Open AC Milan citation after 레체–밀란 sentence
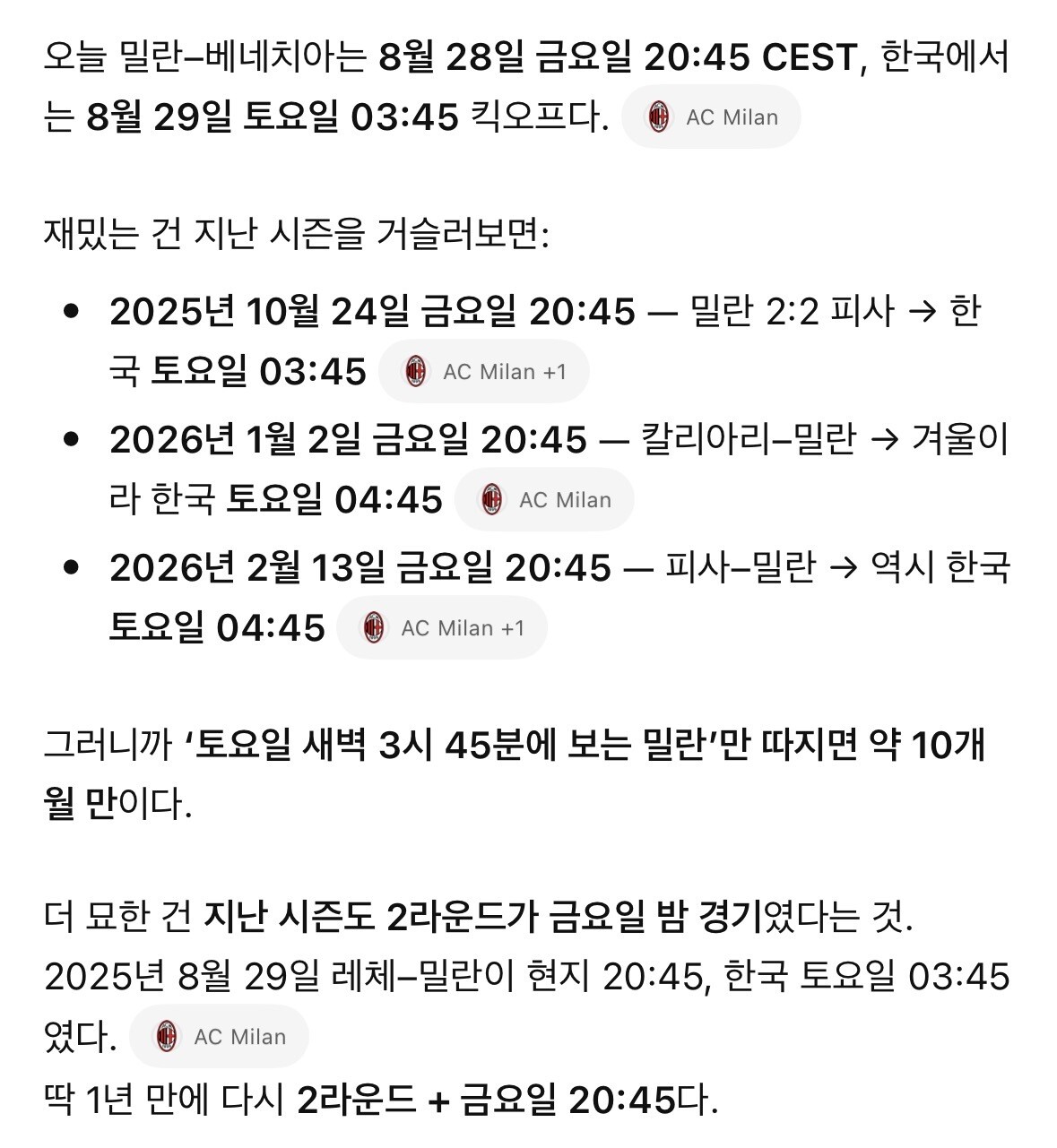Viewport: 1057px width, 1148px height. click(x=220, y=1036)
